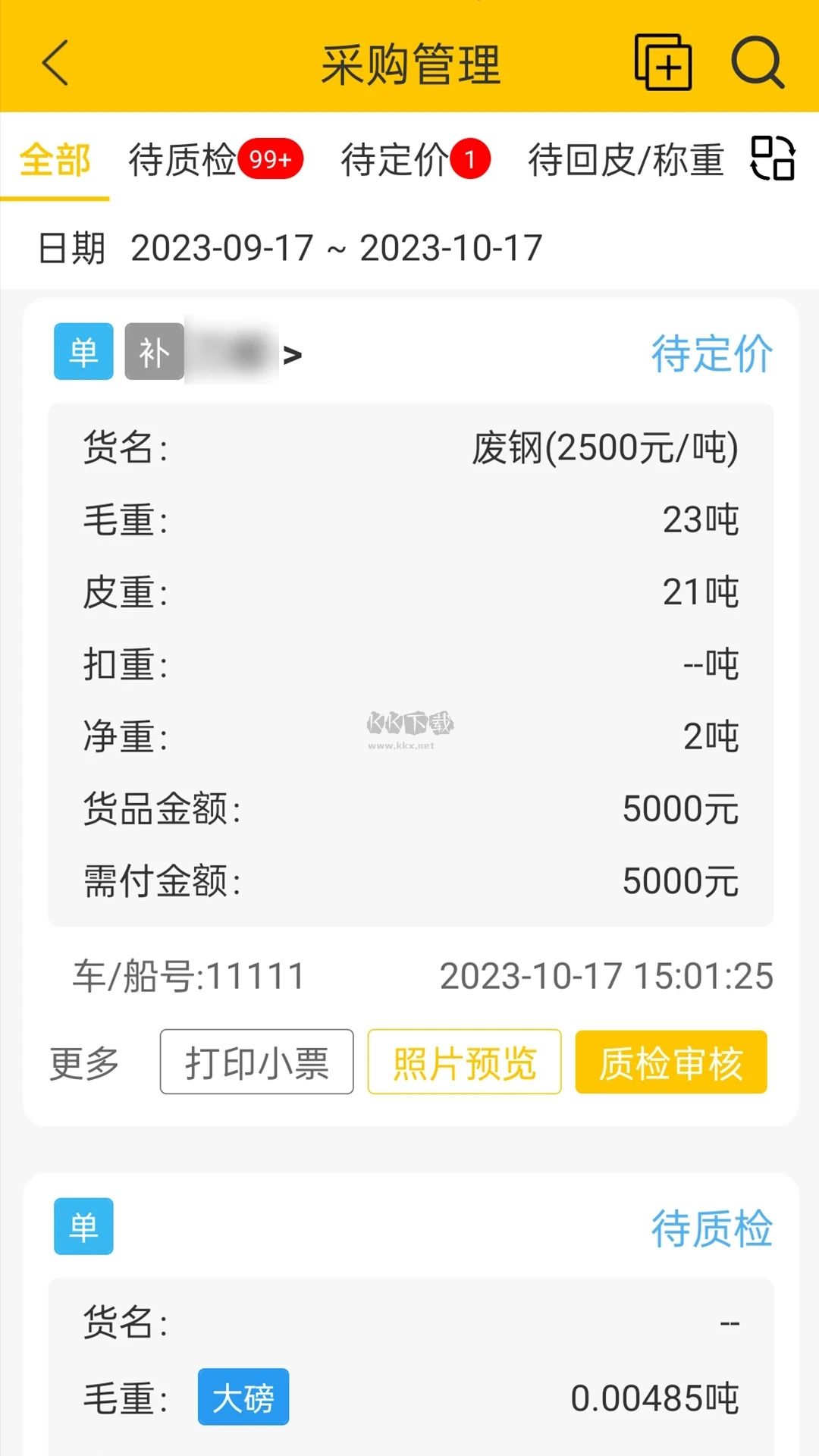
Task: Select the blue 单 order type icon
Action: tap(83, 351)
